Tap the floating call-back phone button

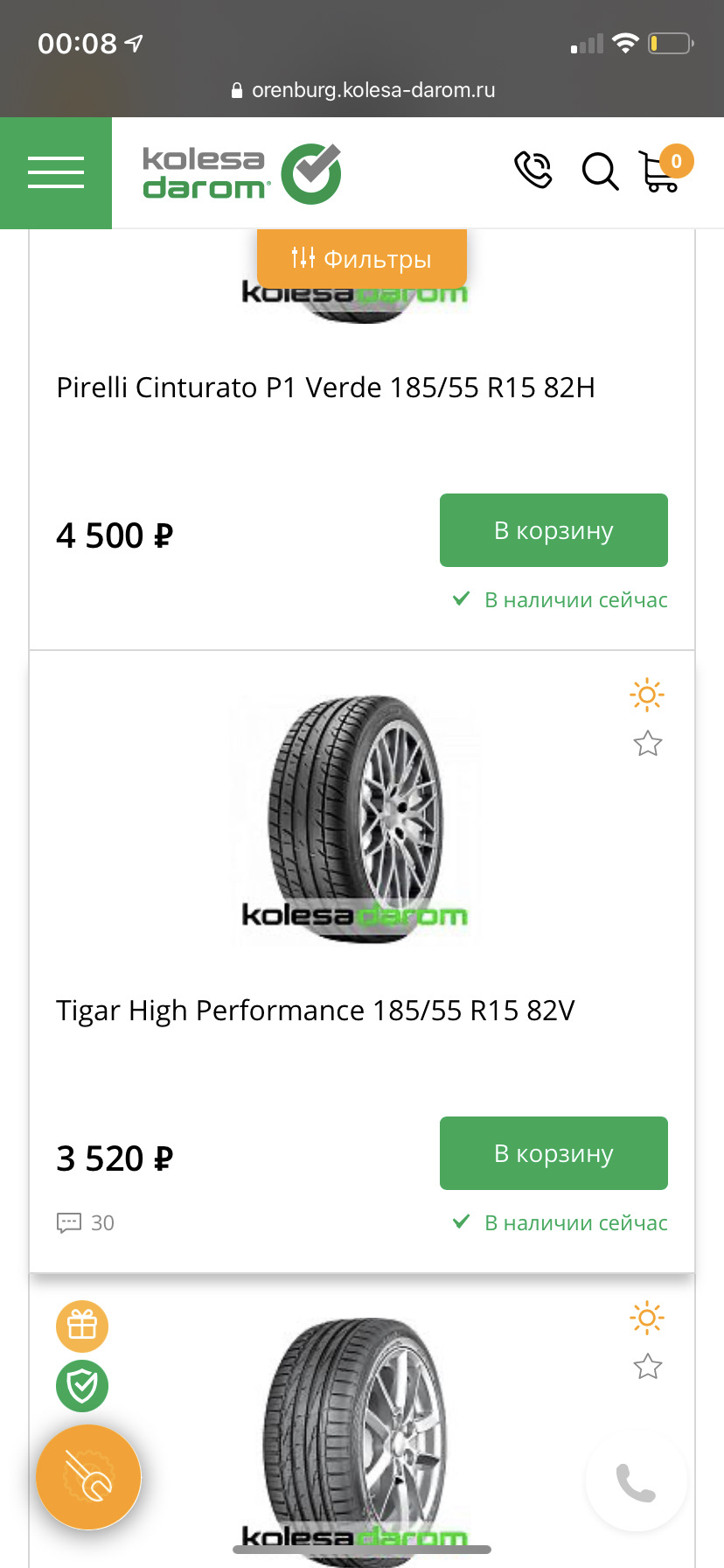coord(636,1482)
